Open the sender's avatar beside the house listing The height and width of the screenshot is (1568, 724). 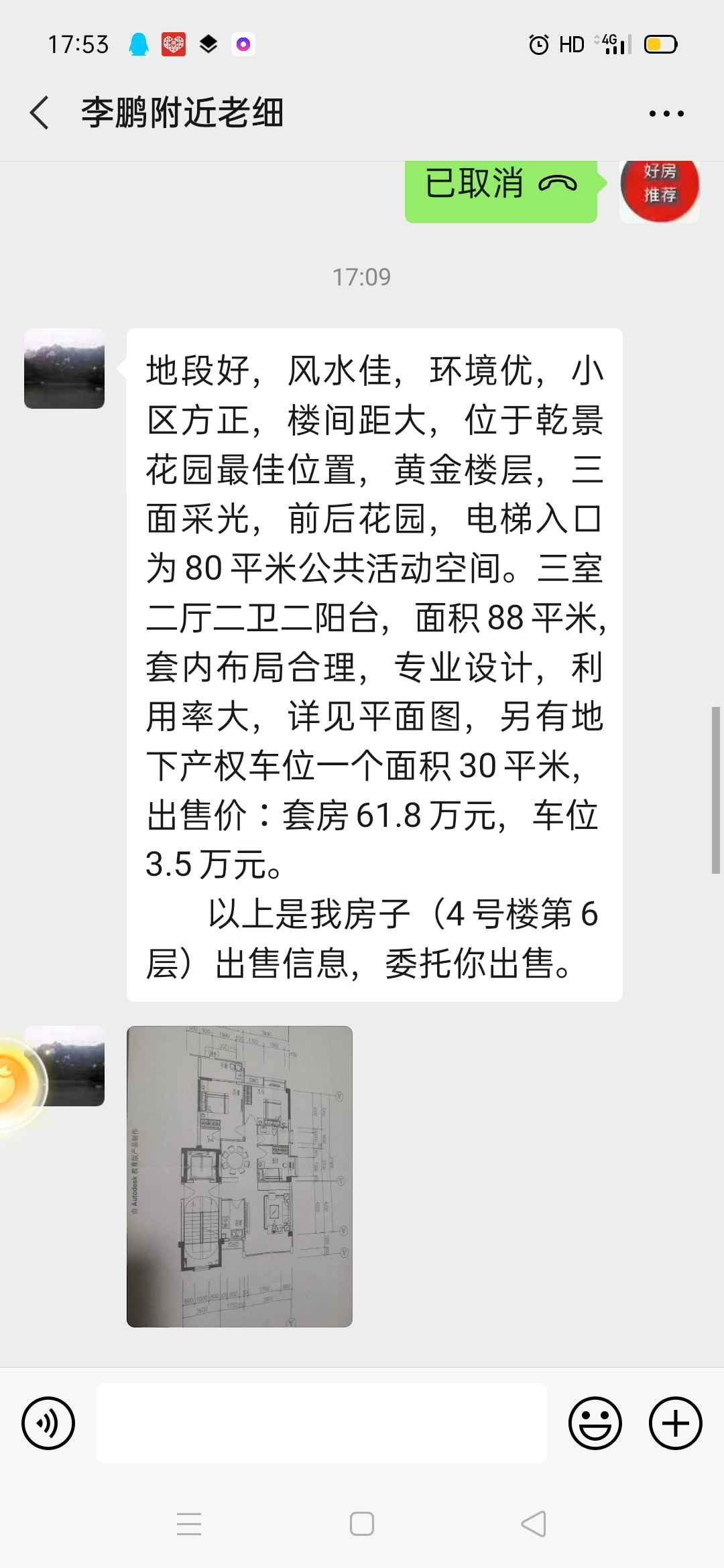64,369
